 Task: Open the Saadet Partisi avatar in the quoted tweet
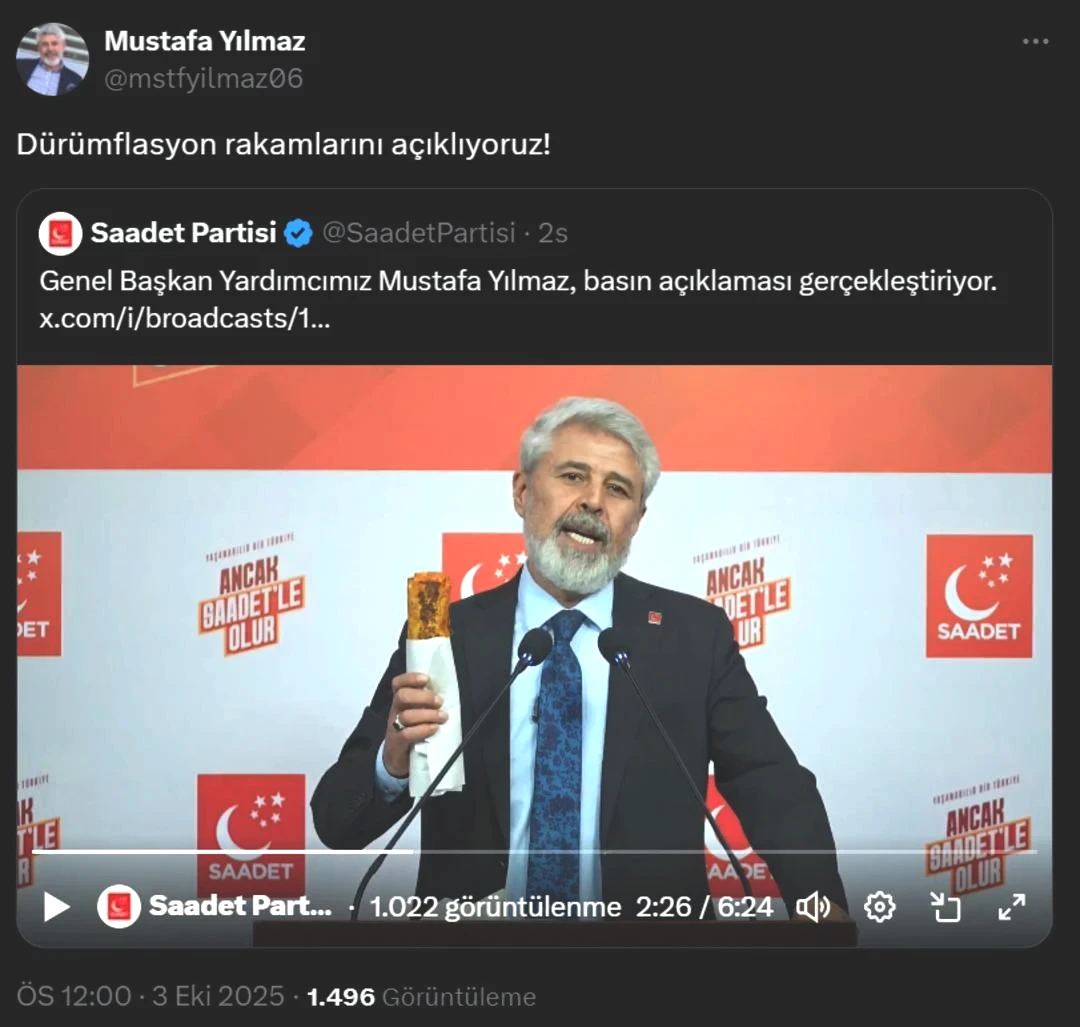(60, 234)
